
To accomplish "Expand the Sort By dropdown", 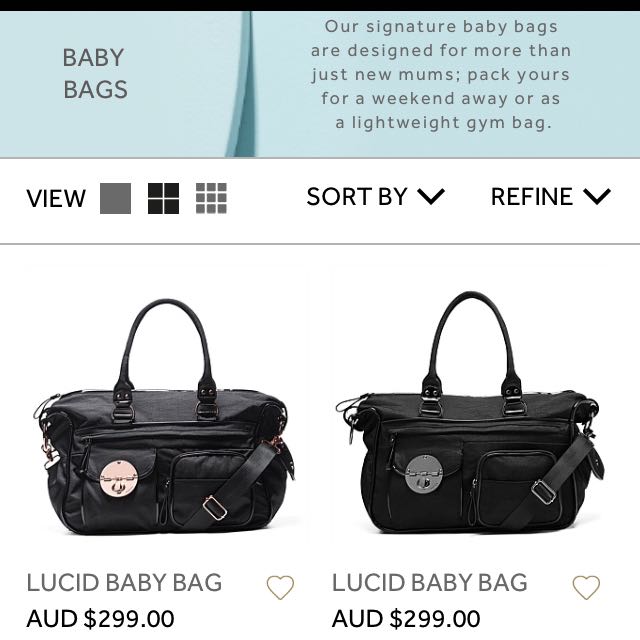I will (375, 197).
